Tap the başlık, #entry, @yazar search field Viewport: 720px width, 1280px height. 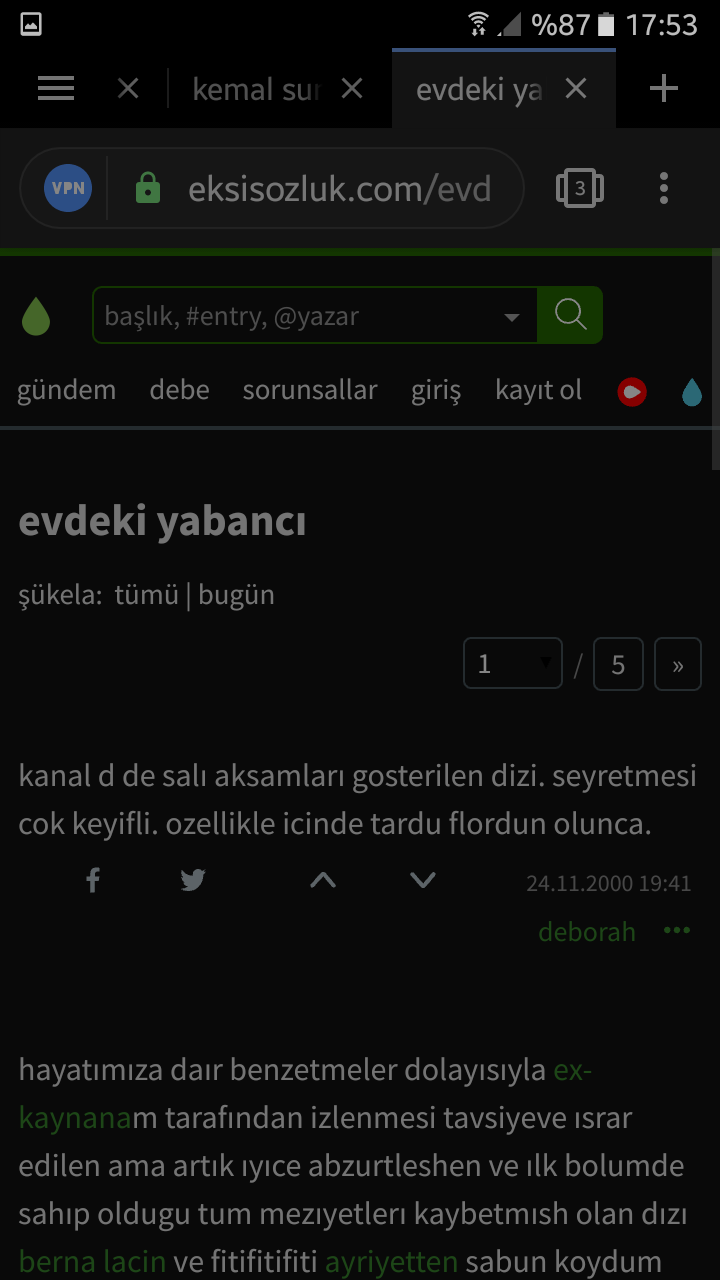tap(315, 316)
